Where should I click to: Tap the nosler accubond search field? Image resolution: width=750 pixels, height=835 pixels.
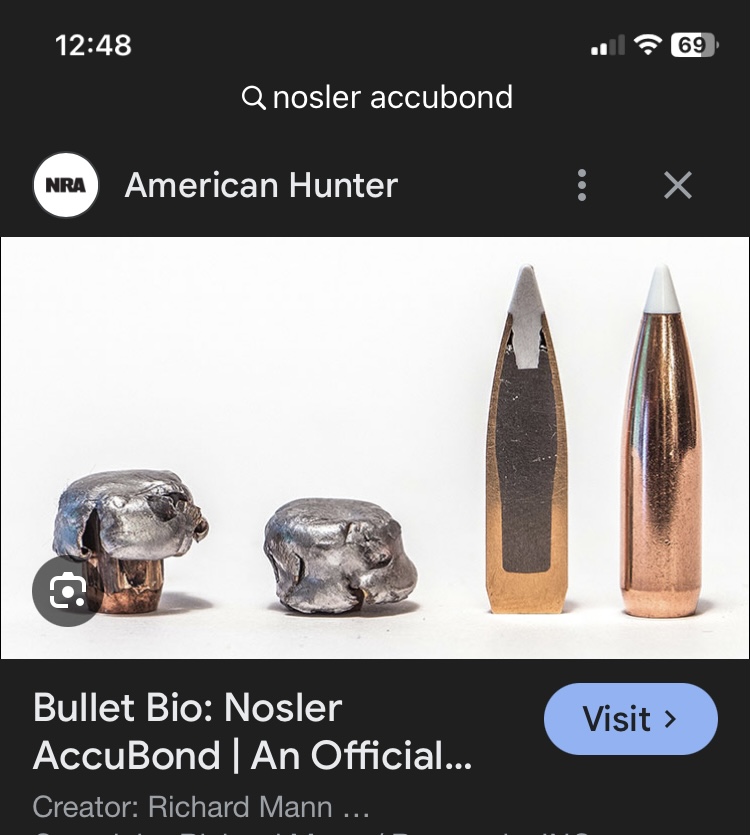pos(377,97)
